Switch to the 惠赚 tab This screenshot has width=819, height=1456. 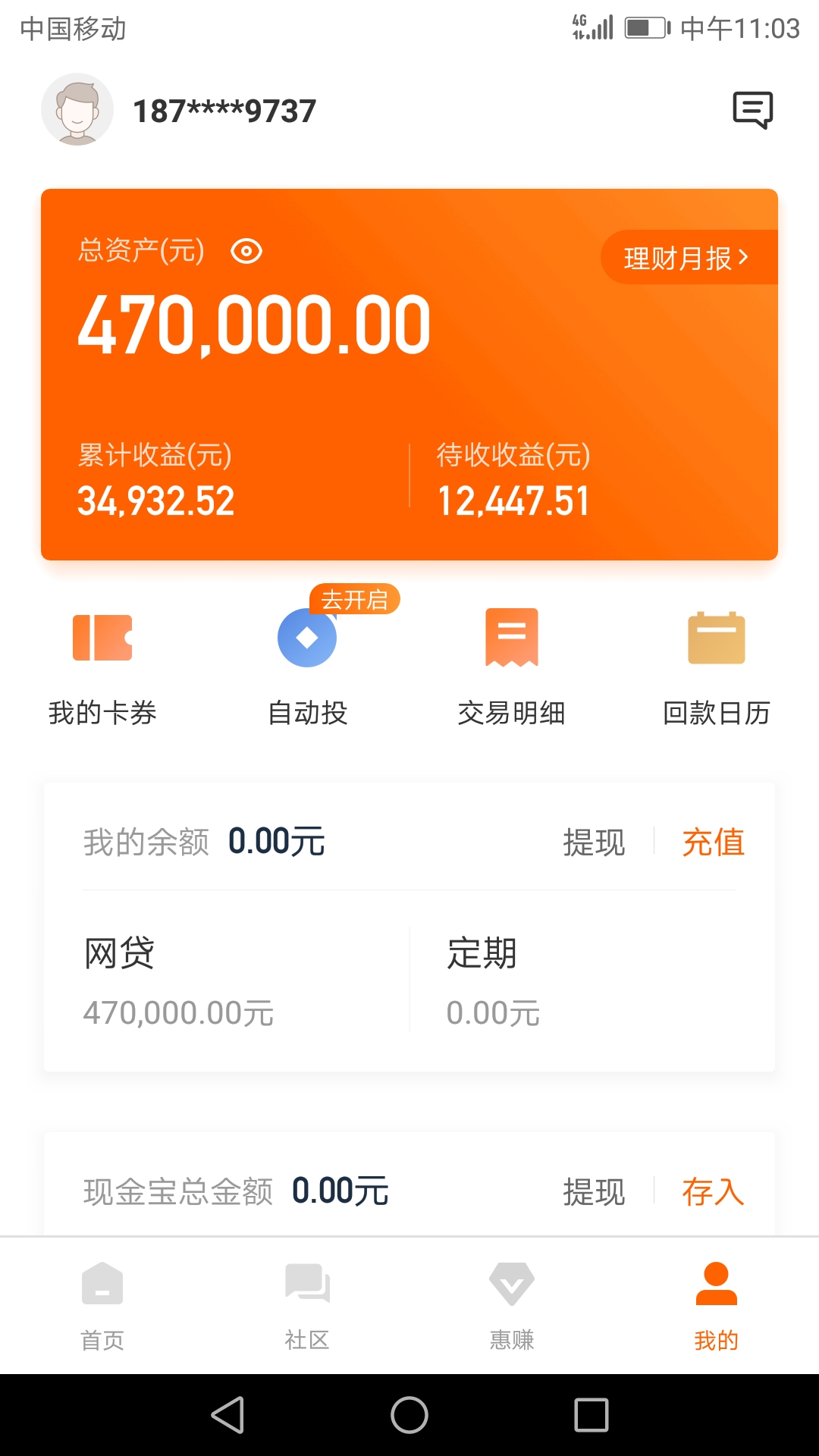click(512, 1306)
